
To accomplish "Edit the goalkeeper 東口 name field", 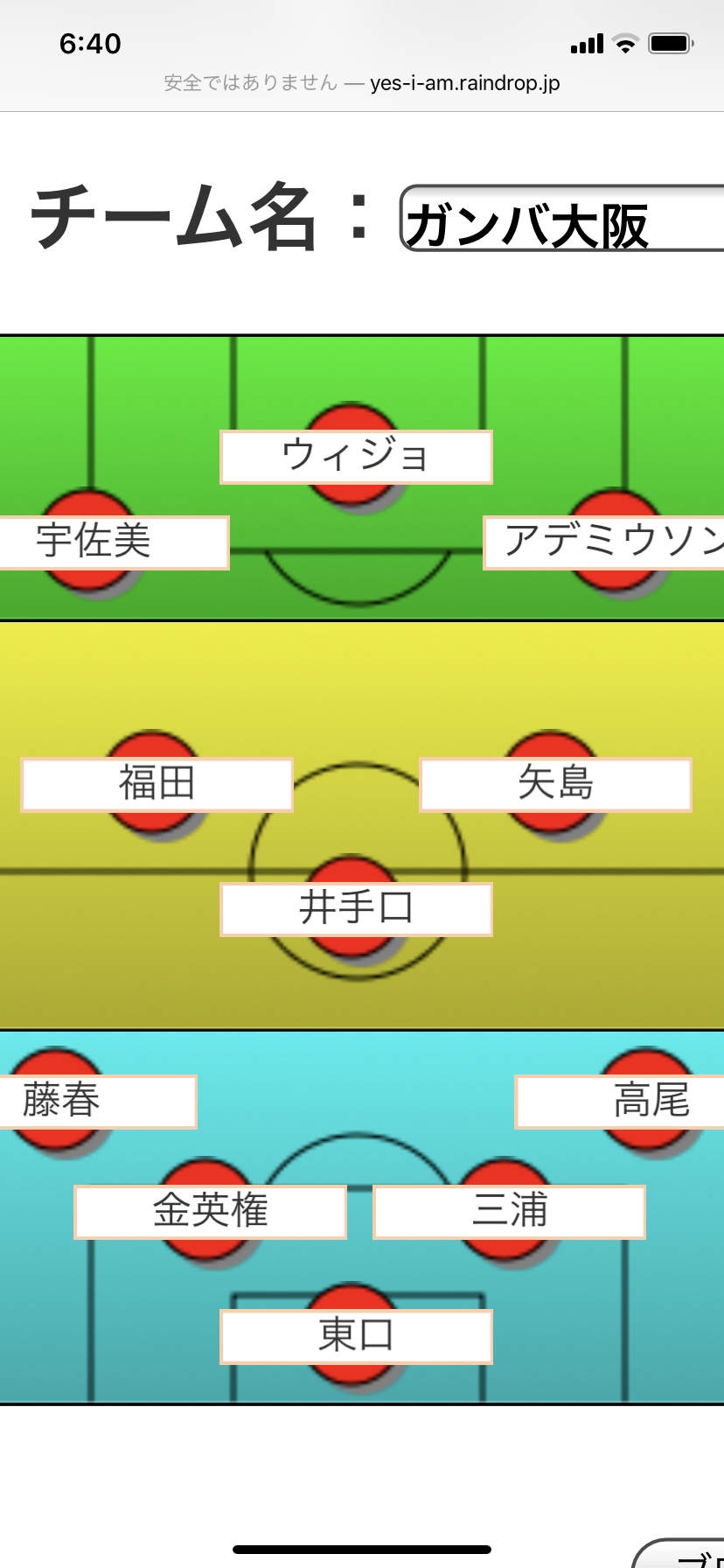I will pyautogui.click(x=356, y=1336).
